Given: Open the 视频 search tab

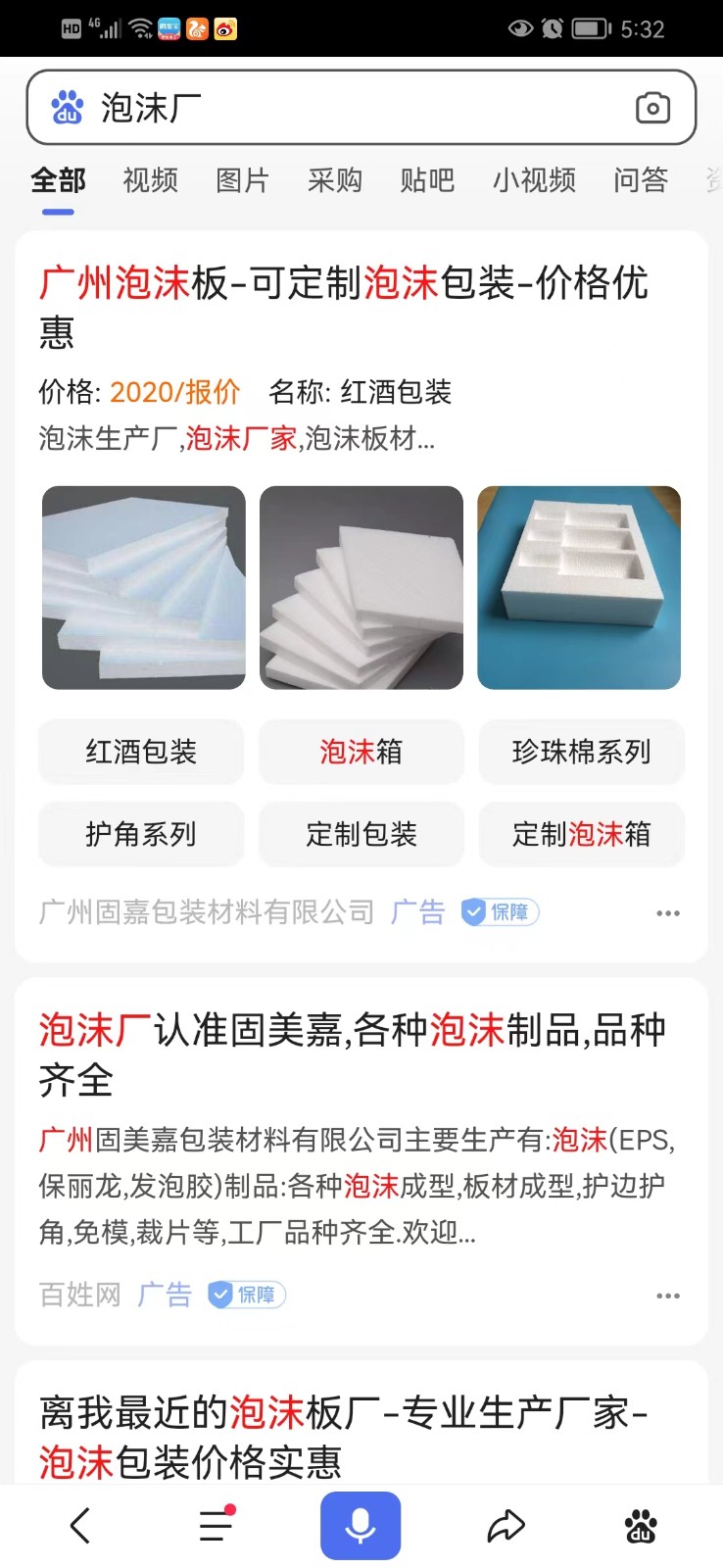Looking at the screenshot, I should point(149,180).
